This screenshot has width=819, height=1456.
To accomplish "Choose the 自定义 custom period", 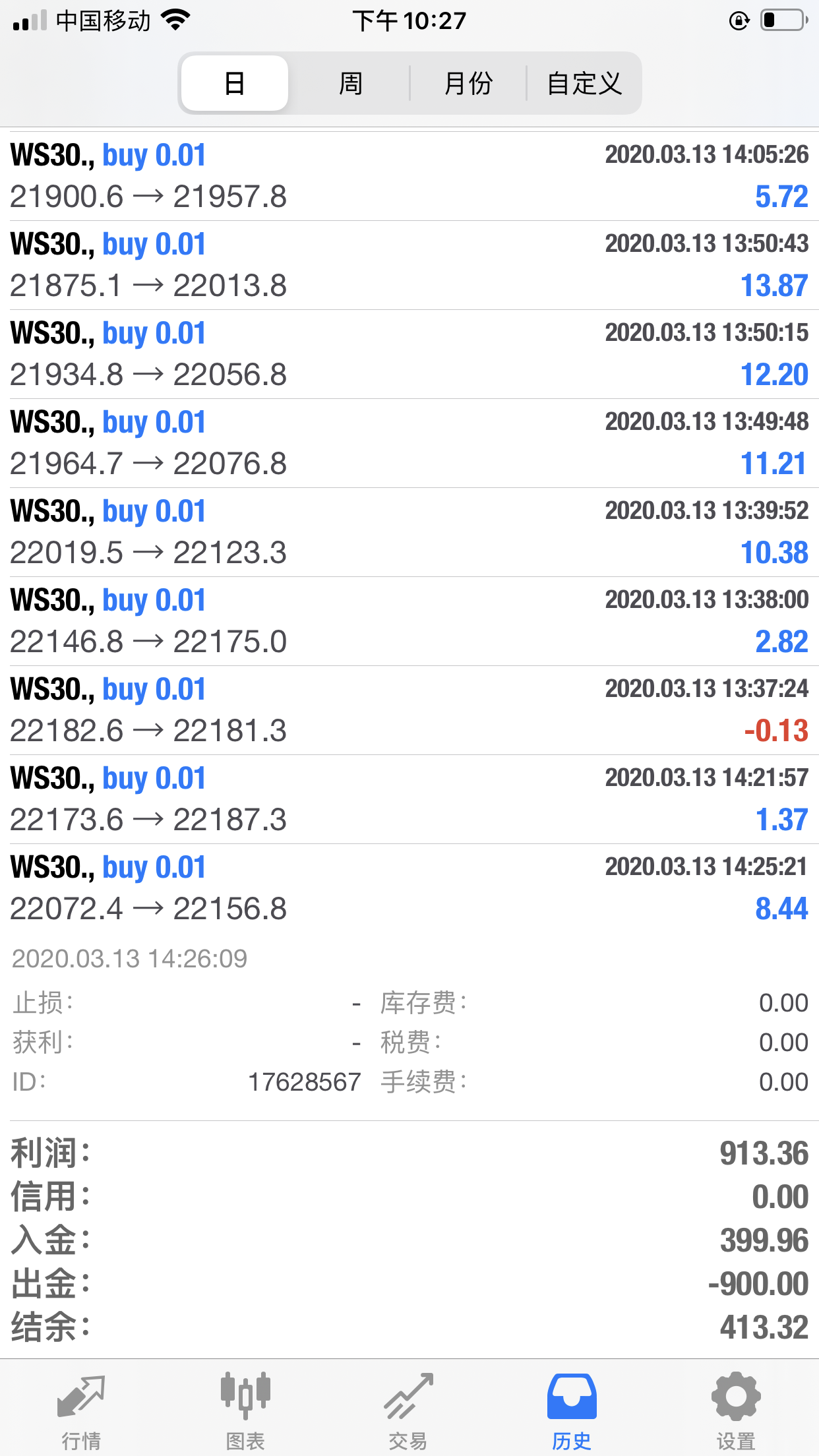I will point(584,84).
